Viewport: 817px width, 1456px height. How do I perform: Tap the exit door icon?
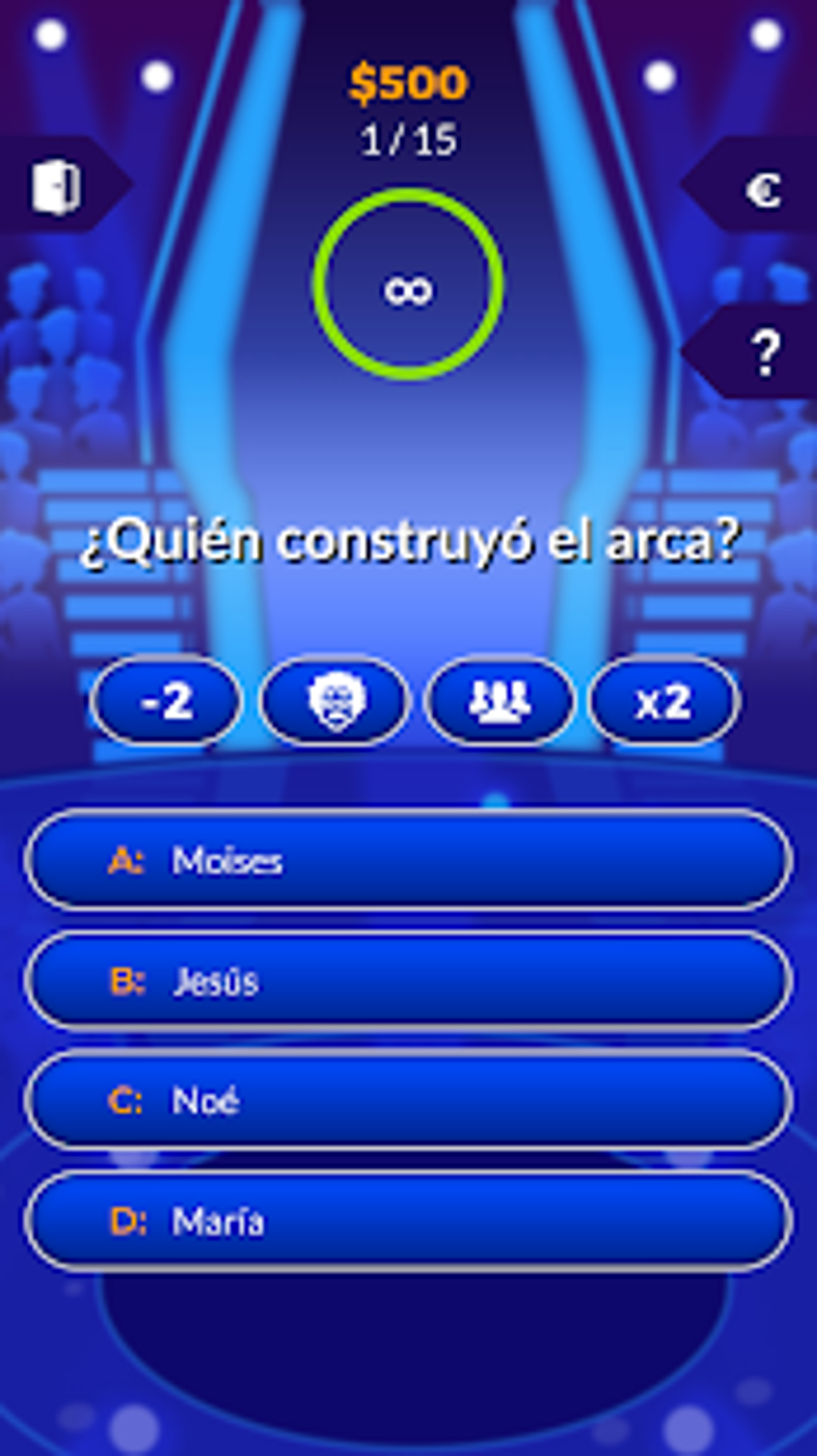click(x=56, y=186)
